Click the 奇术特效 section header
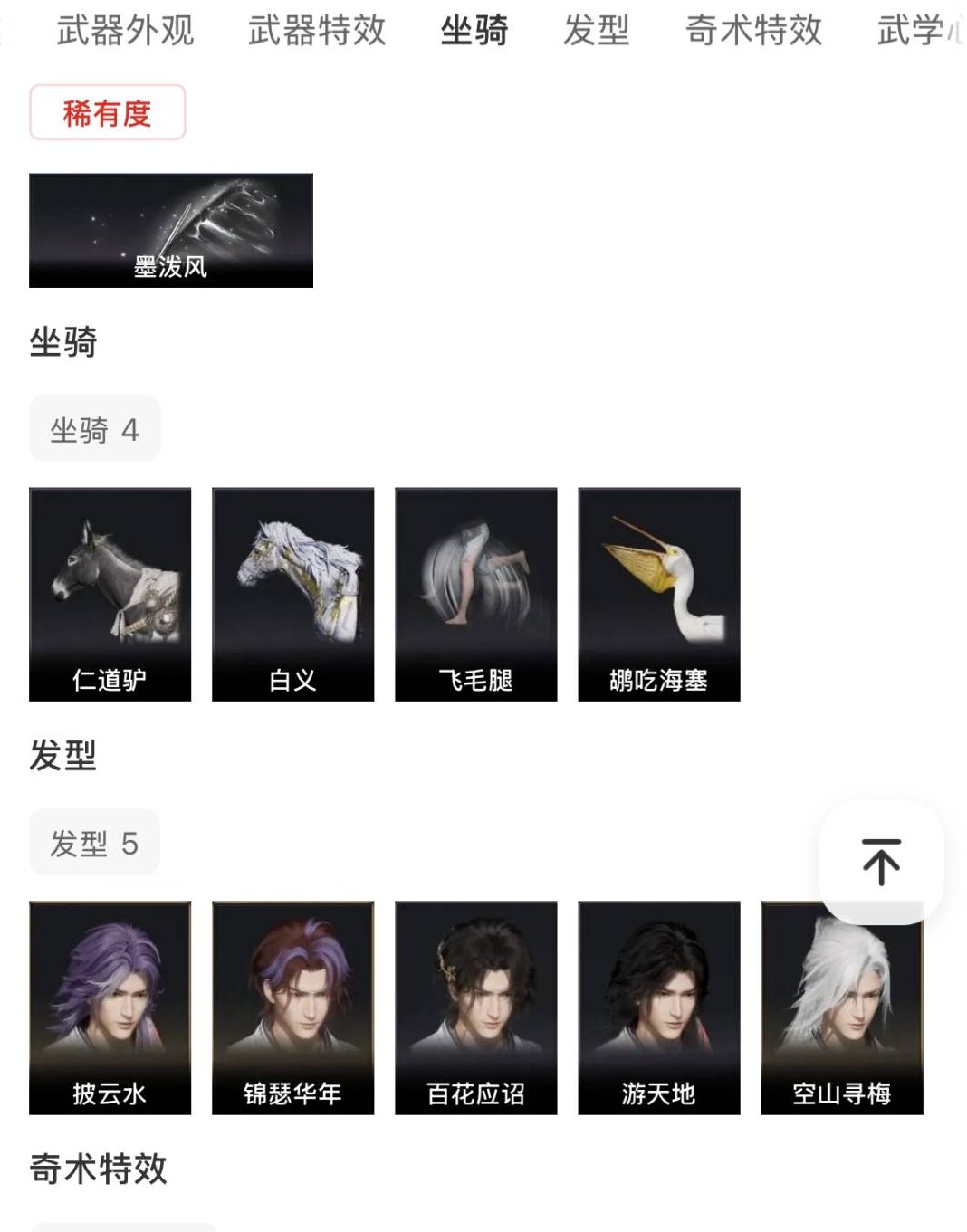 97,1168
